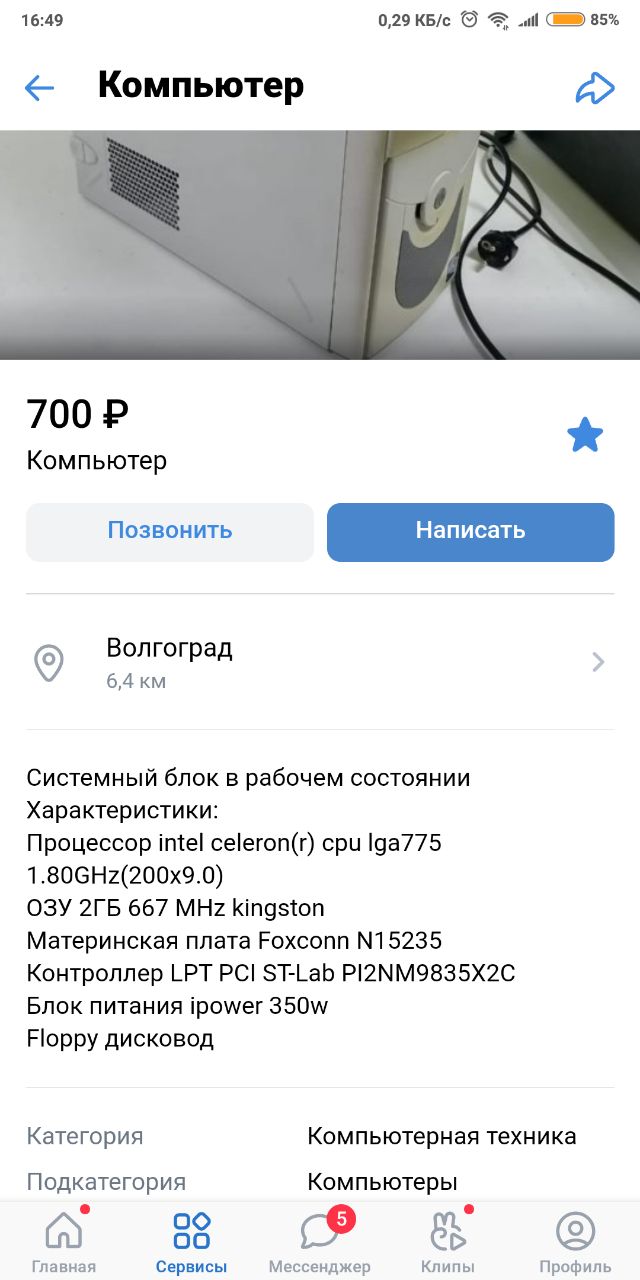The height and width of the screenshot is (1280, 640).
Task: Tap Написать to message the seller
Action: pos(470,531)
